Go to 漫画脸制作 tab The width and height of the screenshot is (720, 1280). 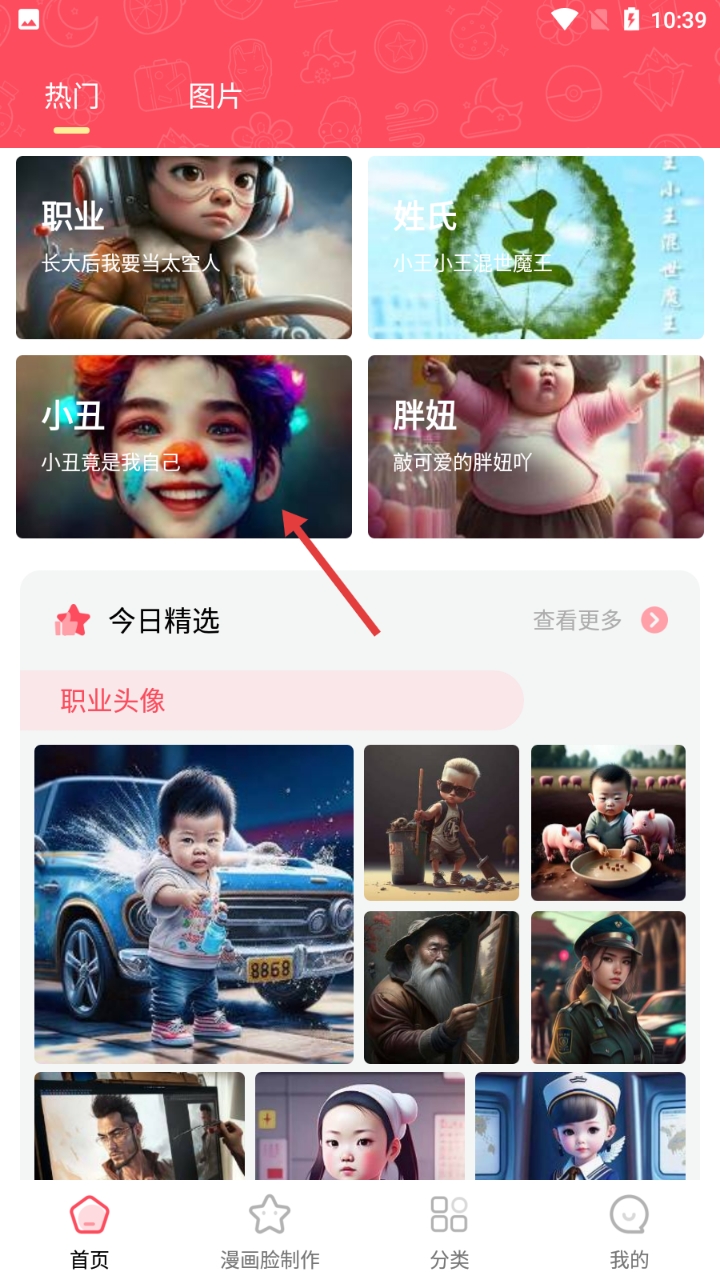[270, 1231]
